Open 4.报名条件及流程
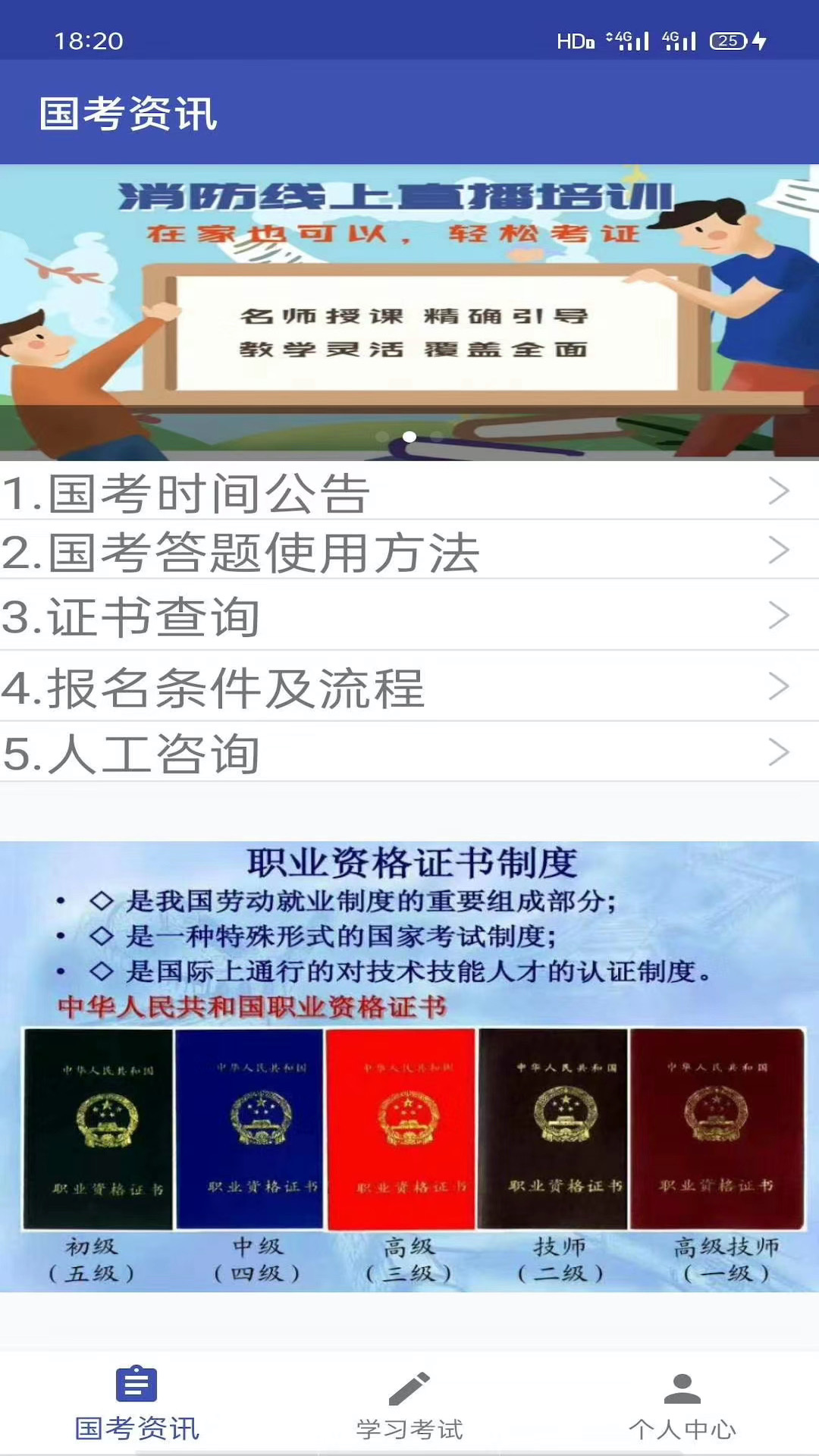The image size is (819, 1456). click(409, 686)
